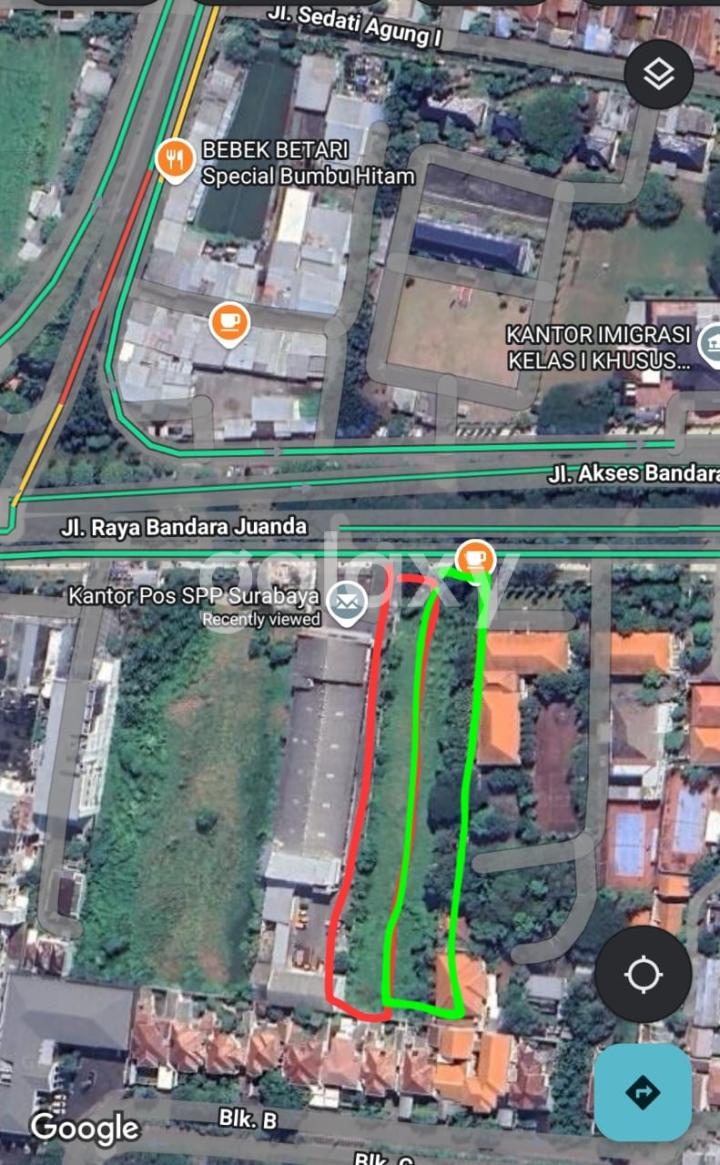
Task: Open the Kantor Pos SPP Surabaya marker
Action: (x=346, y=603)
